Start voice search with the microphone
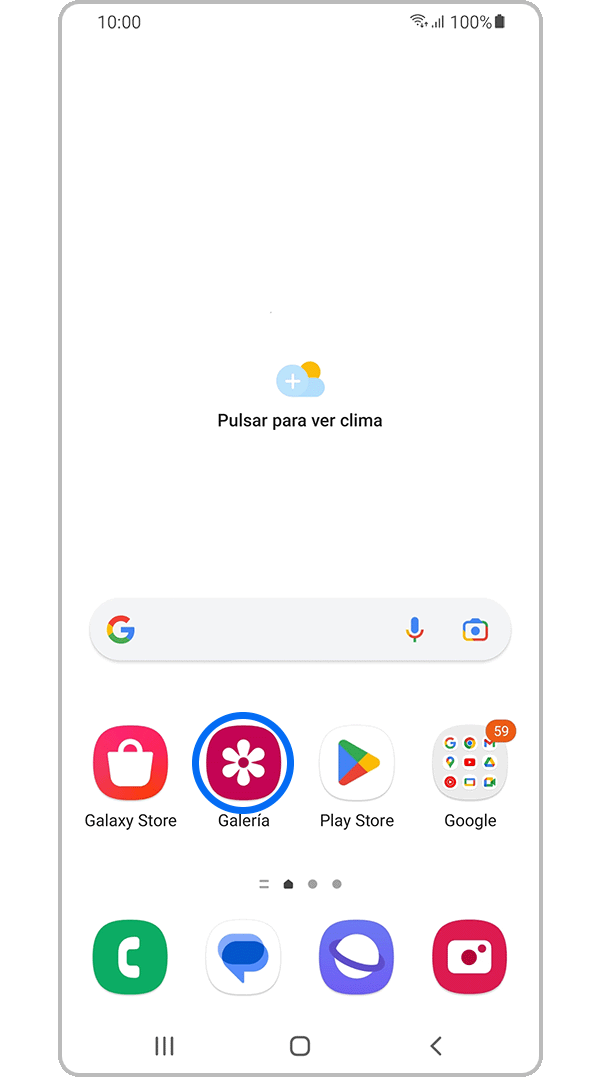 coord(414,630)
